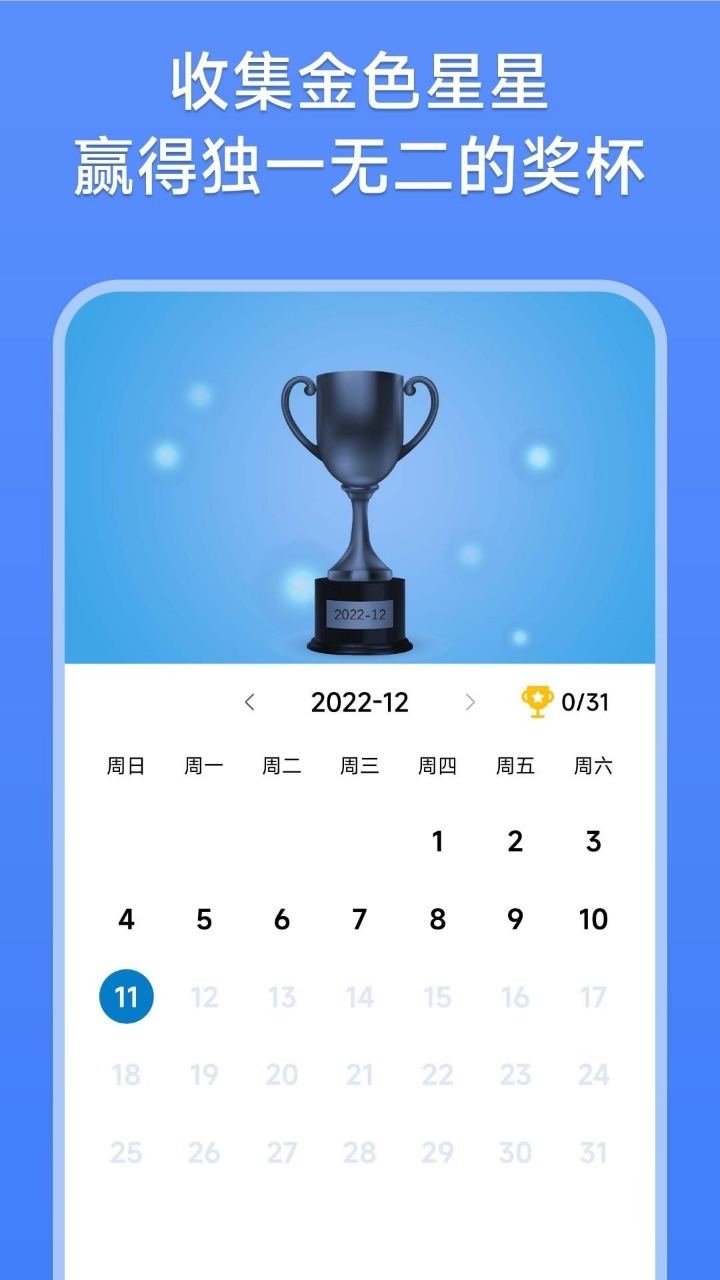The height and width of the screenshot is (1280, 720).
Task: Select date 1 in the calendar
Action: pos(436,841)
